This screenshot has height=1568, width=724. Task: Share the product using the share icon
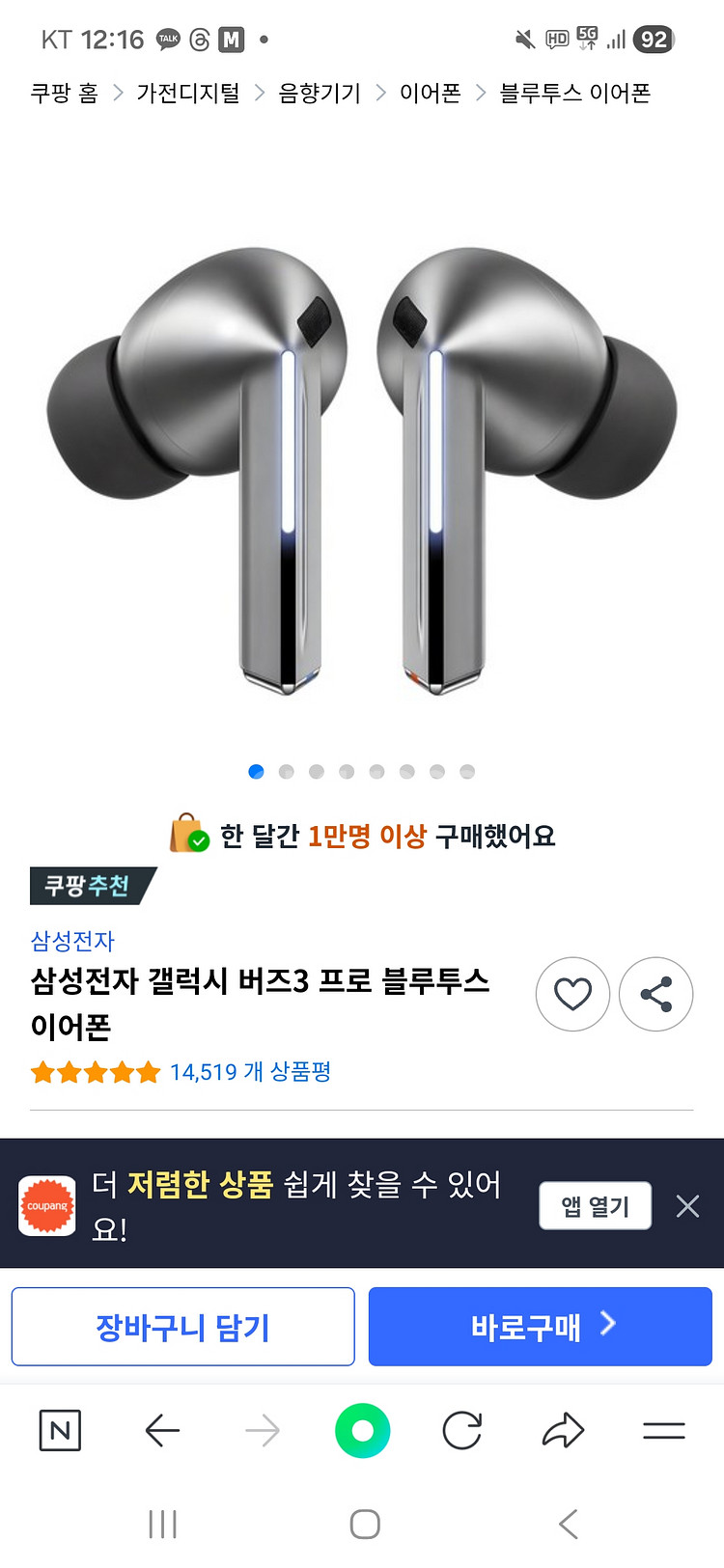click(x=655, y=994)
